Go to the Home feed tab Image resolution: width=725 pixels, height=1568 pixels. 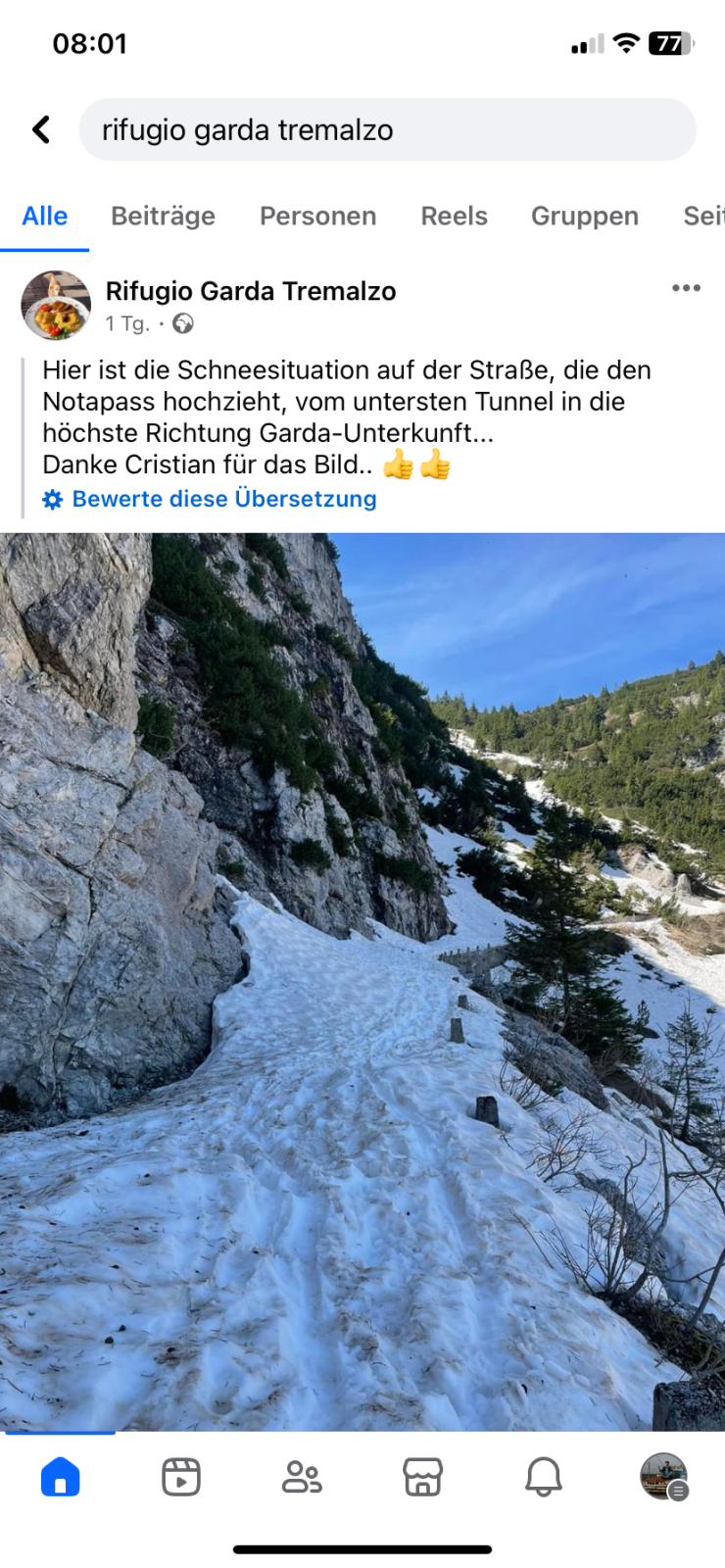pos(60,1477)
